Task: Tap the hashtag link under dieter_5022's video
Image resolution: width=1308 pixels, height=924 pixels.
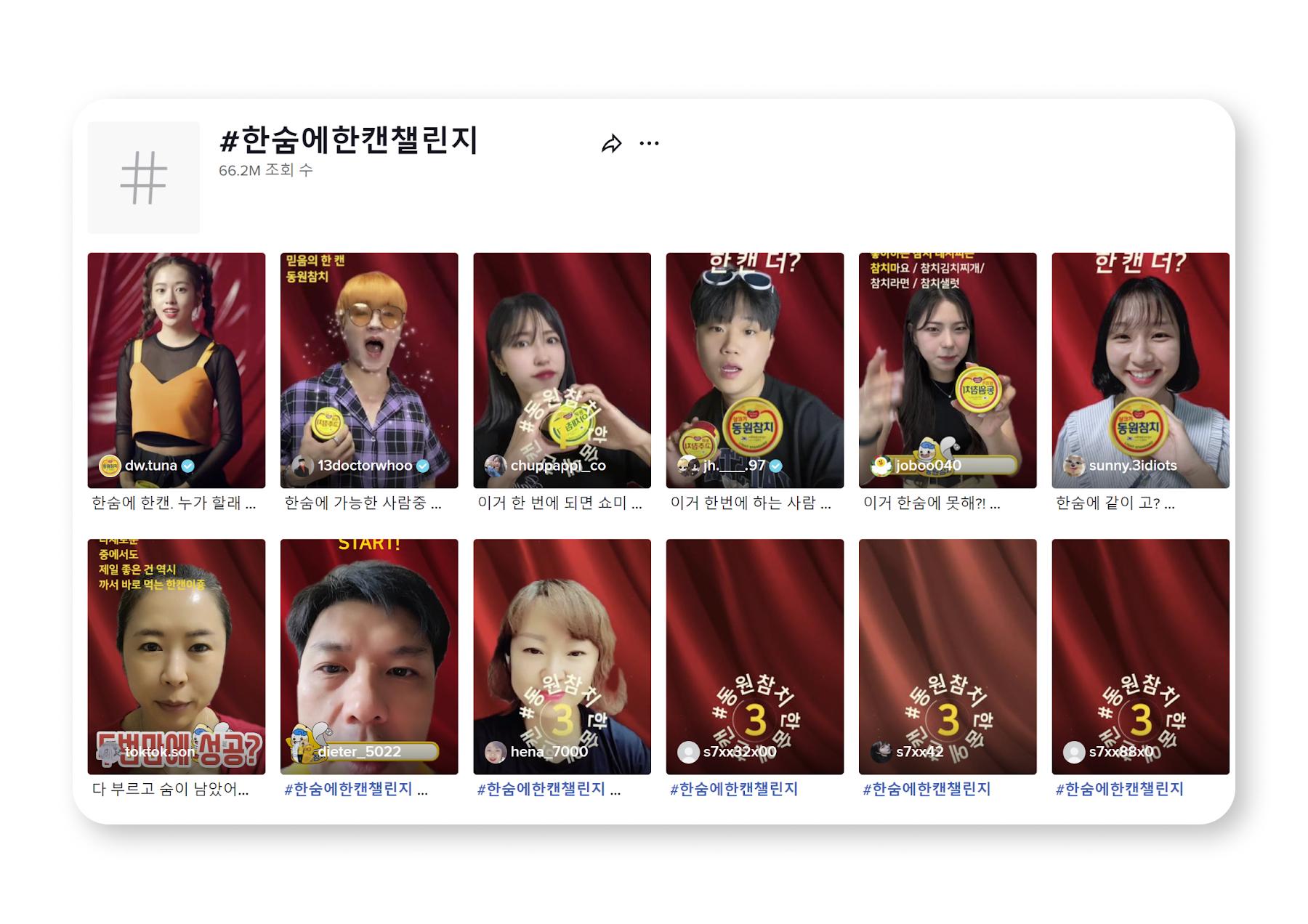Action: coord(349,790)
